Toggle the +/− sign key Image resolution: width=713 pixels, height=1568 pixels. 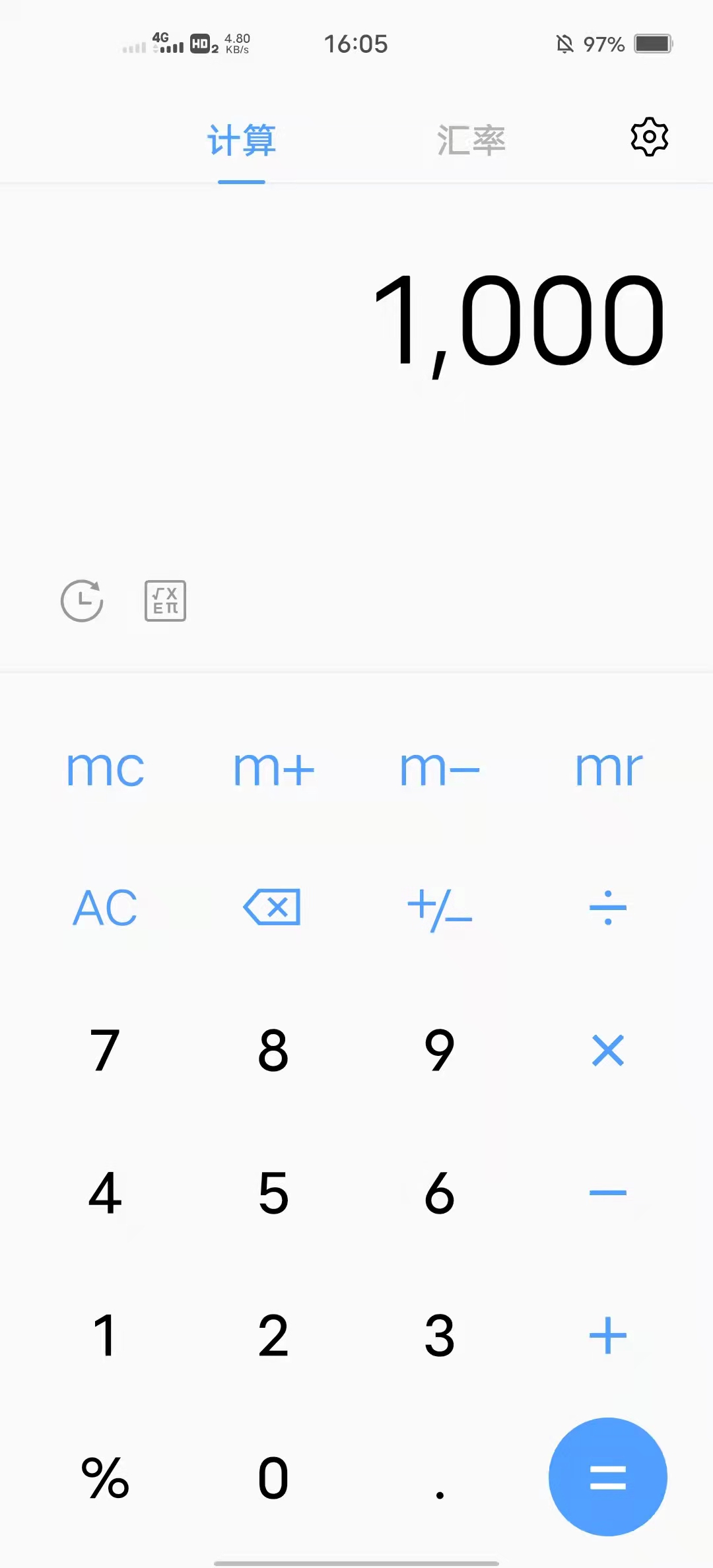[440, 909]
